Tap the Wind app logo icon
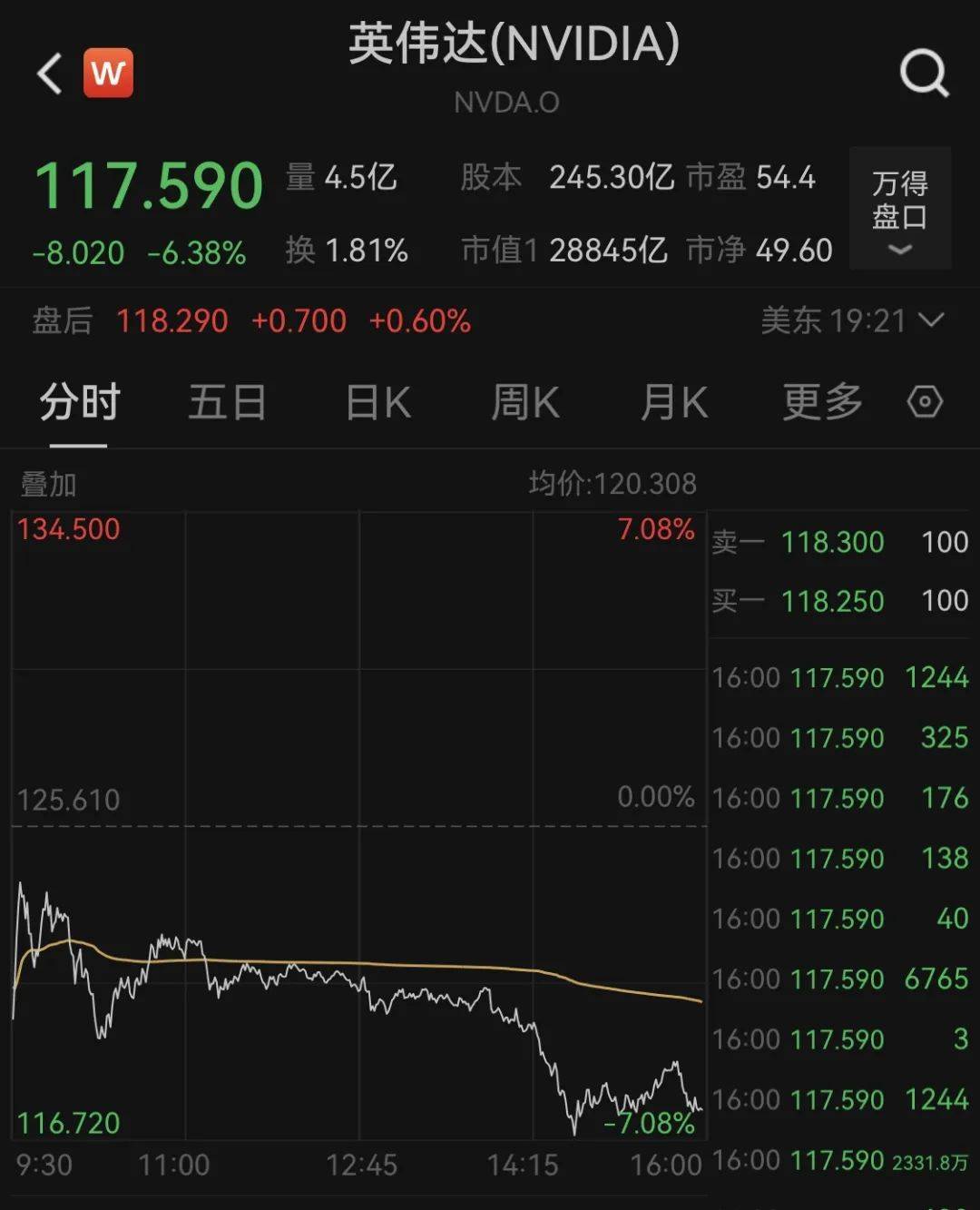This screenshot has width=980, height=1210. [x=106, y=73]
